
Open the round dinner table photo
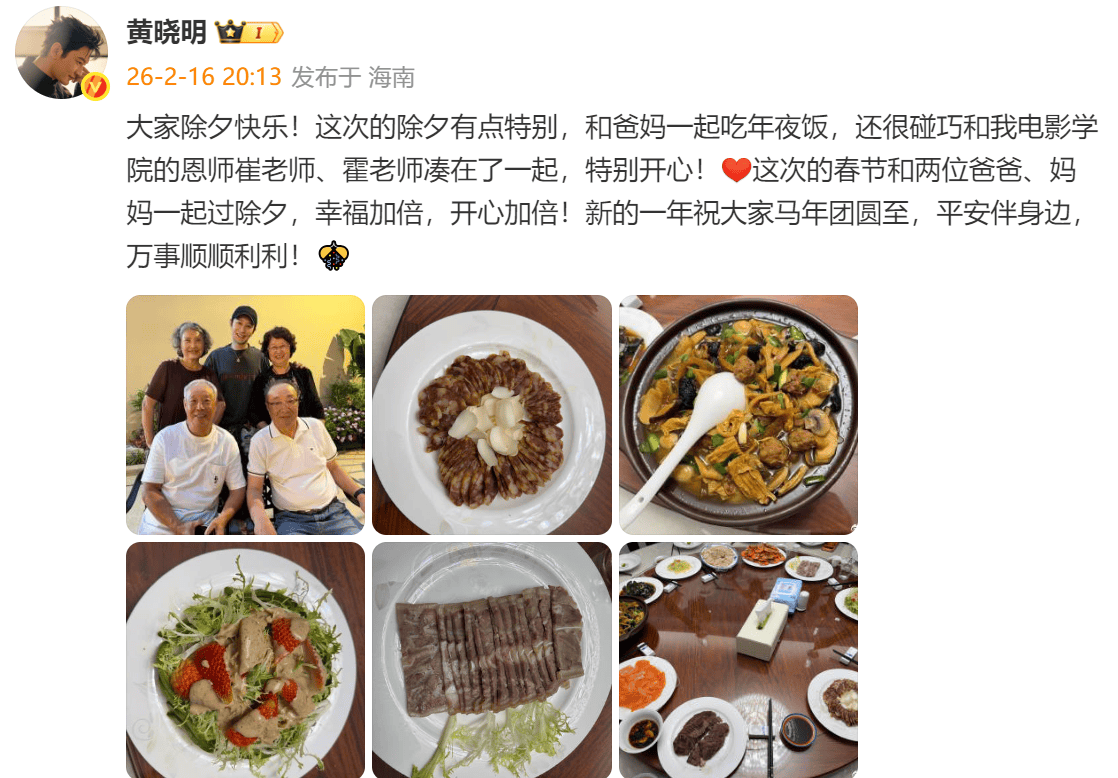738,660
